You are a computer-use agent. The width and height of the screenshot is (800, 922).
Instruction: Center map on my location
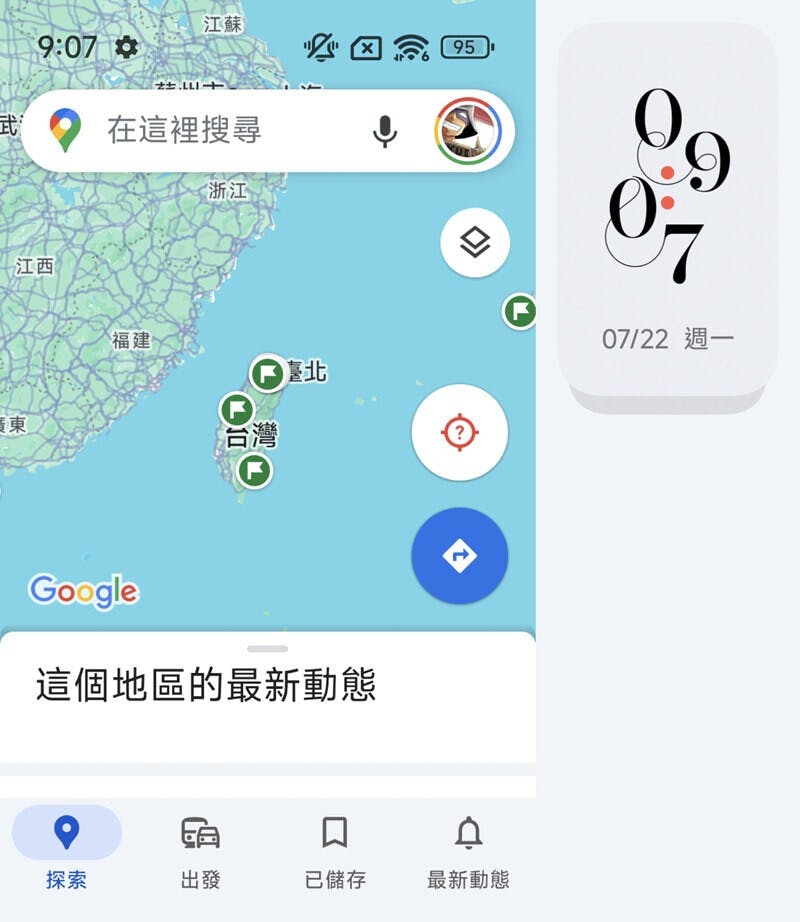tap(459, 432)
